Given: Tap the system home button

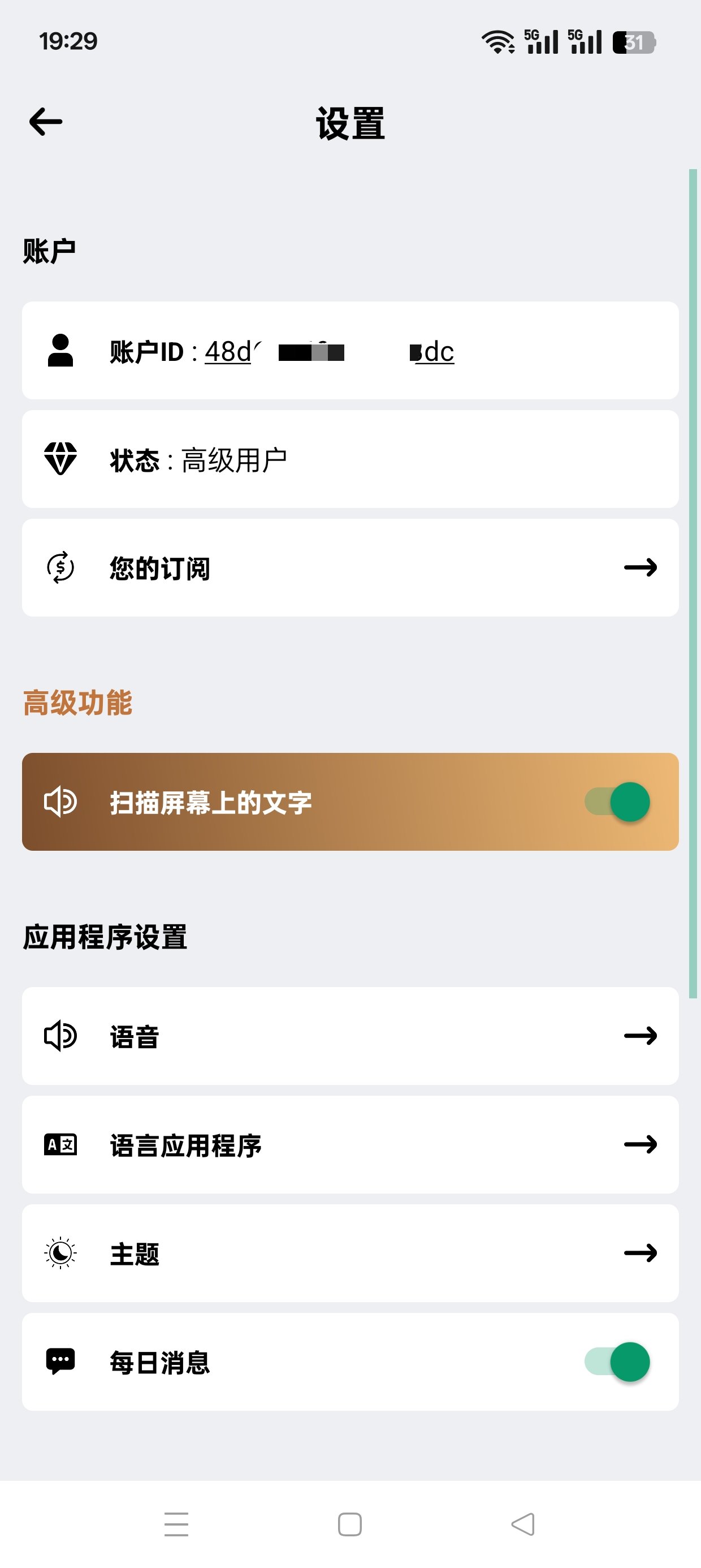Looking at the screenshot, I should click(350, 1524).
